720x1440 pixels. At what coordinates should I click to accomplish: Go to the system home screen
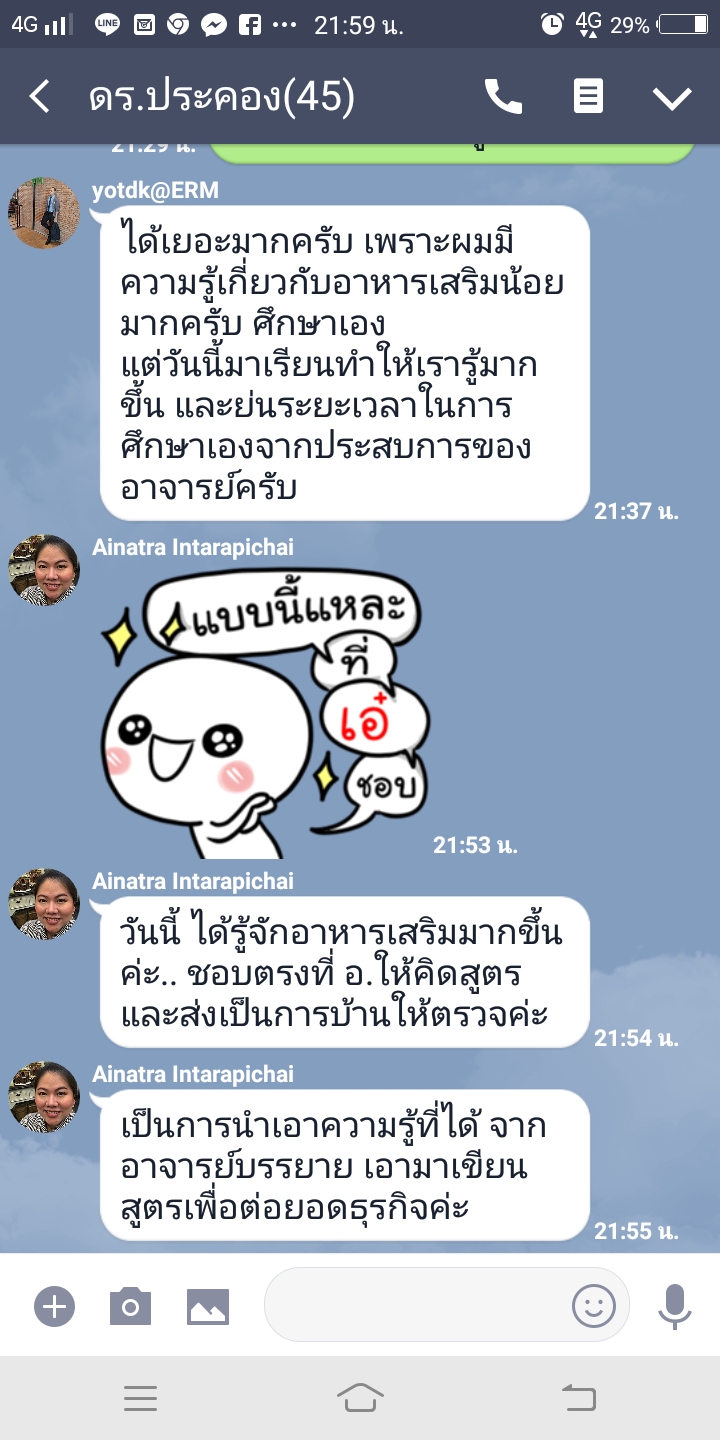[360, 1397]
